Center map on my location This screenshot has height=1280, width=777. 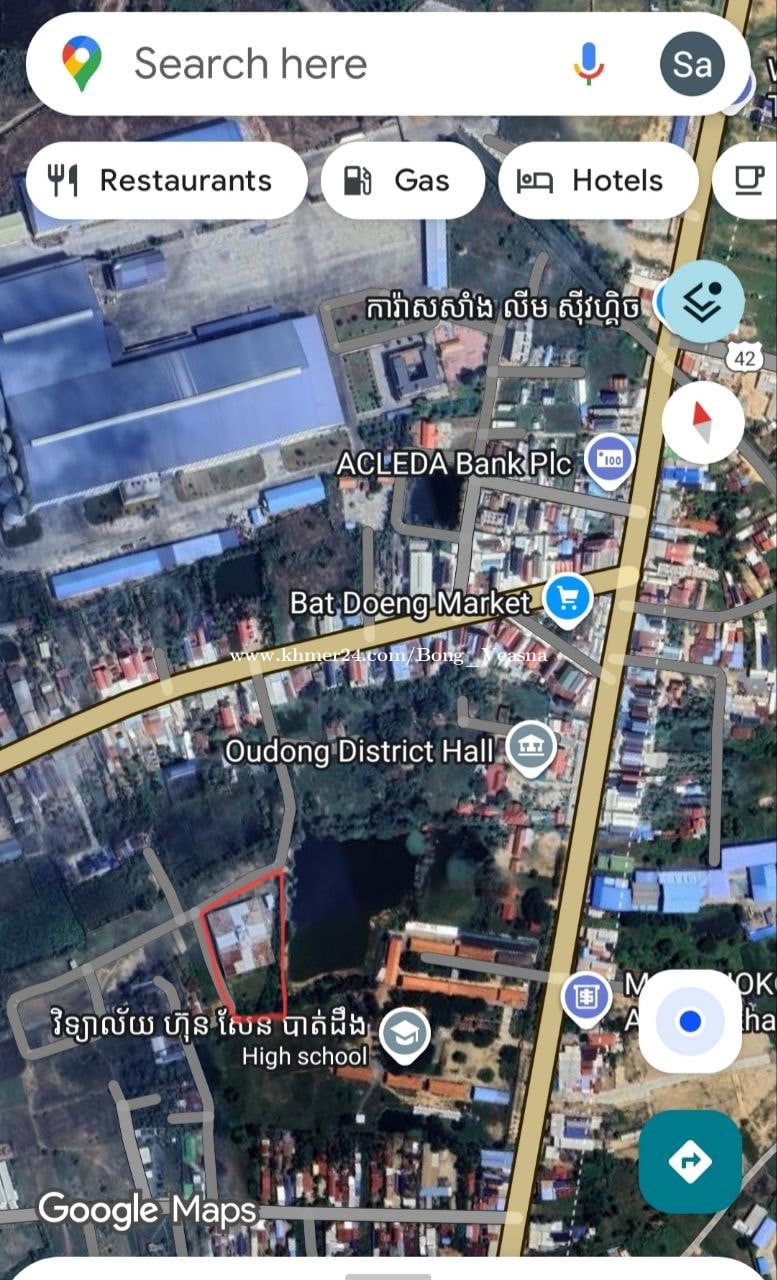690,1021
